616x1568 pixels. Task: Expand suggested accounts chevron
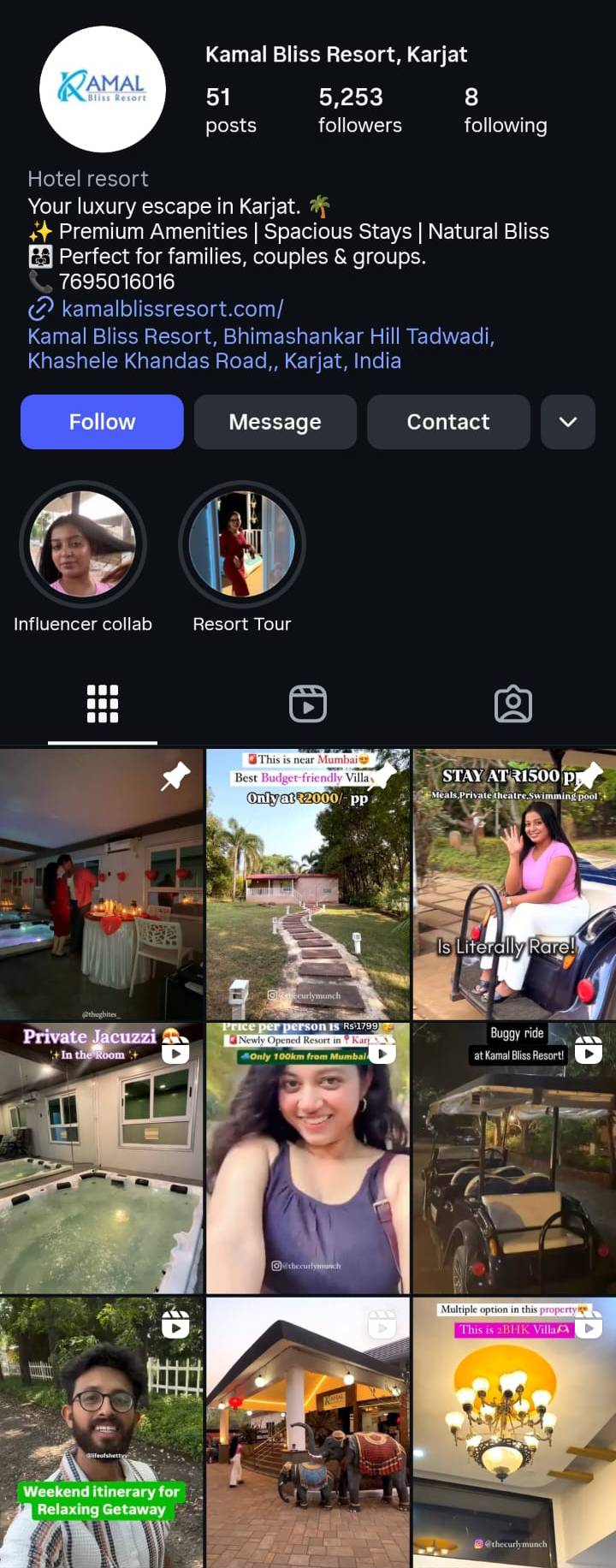click(567, 422)
